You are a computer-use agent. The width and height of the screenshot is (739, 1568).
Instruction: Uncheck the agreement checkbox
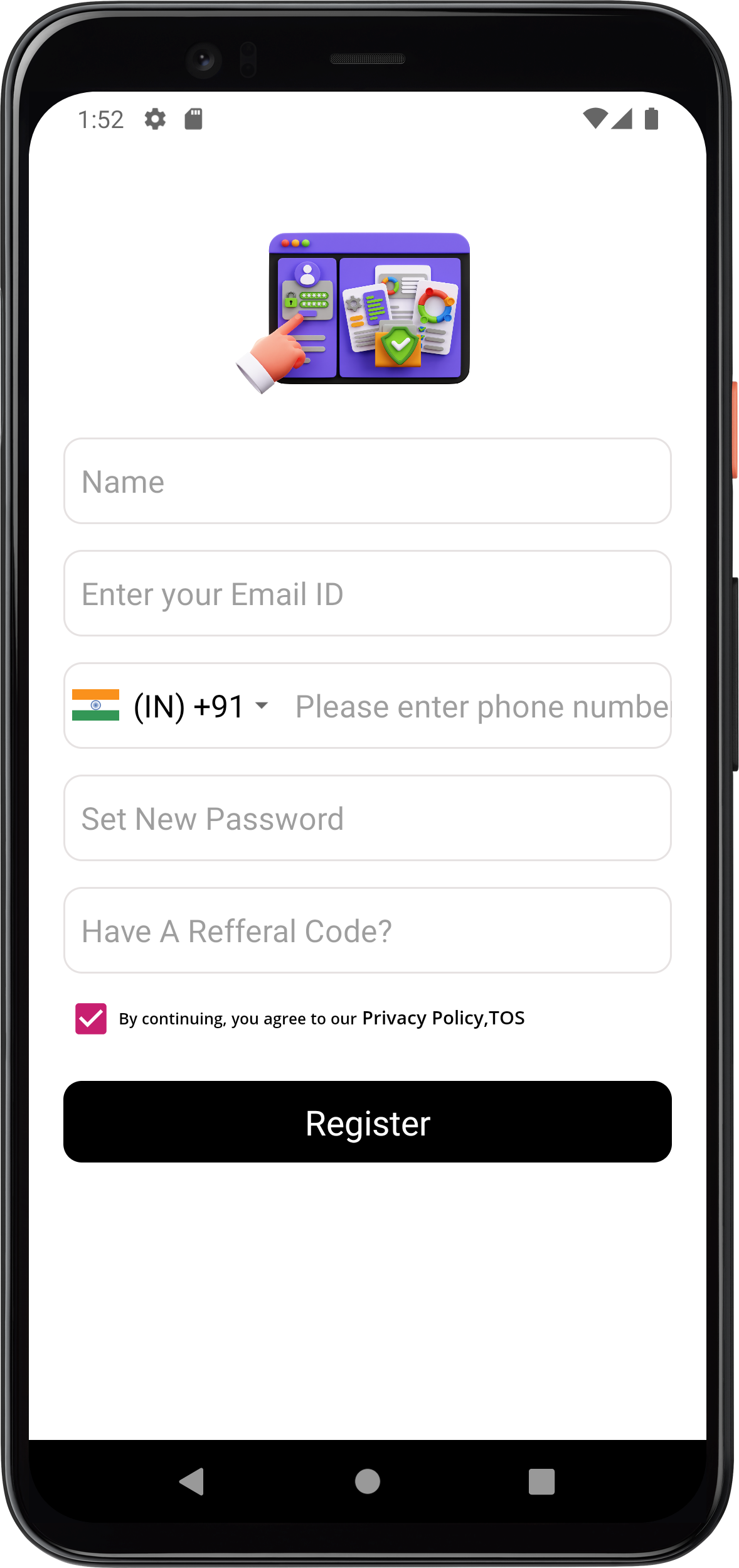[92, 1018]
